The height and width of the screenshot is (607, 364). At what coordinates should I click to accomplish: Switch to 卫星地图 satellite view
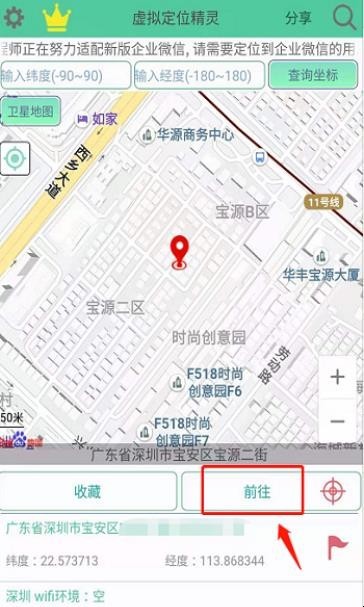(31, 111)
